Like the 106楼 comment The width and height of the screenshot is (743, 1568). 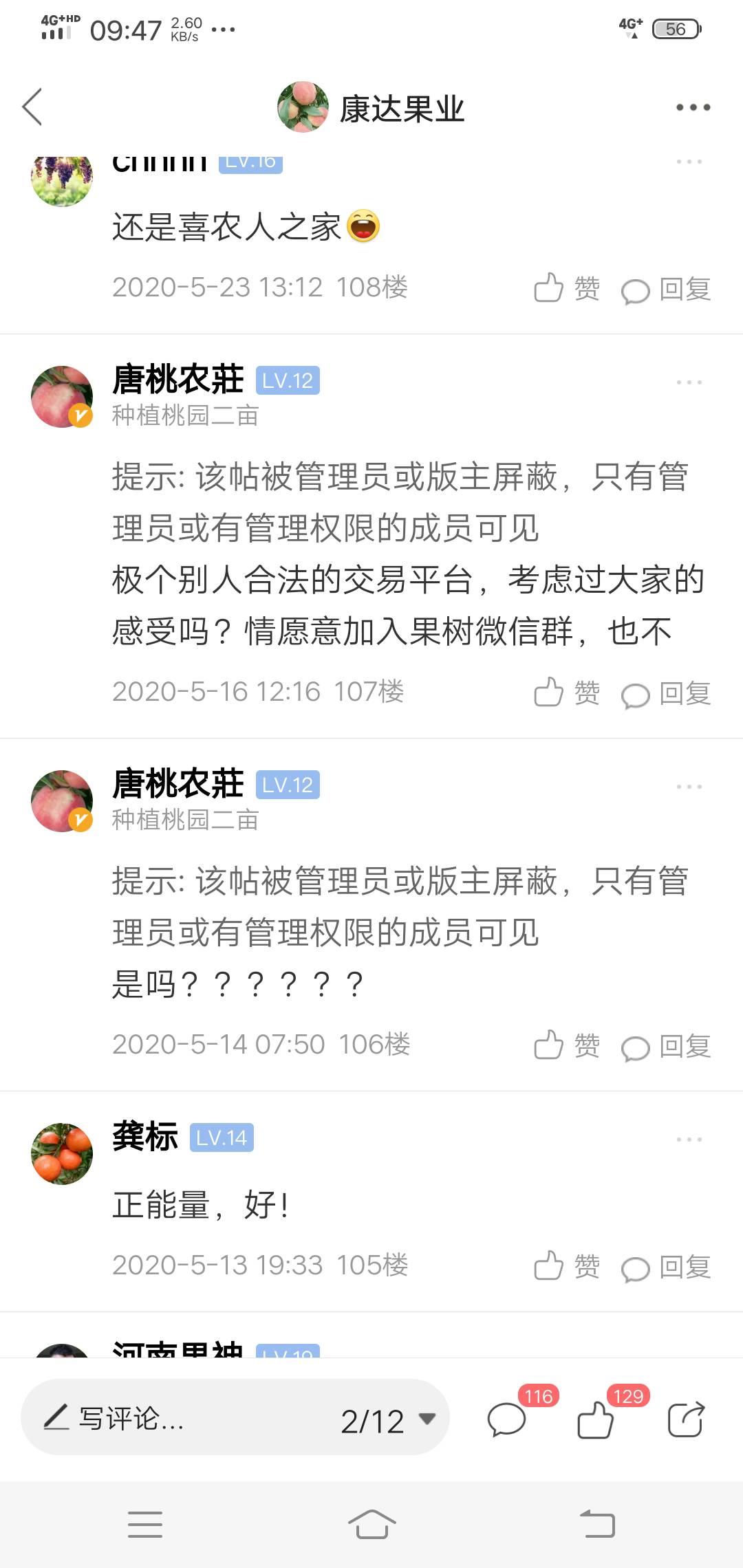[566, 1045]
